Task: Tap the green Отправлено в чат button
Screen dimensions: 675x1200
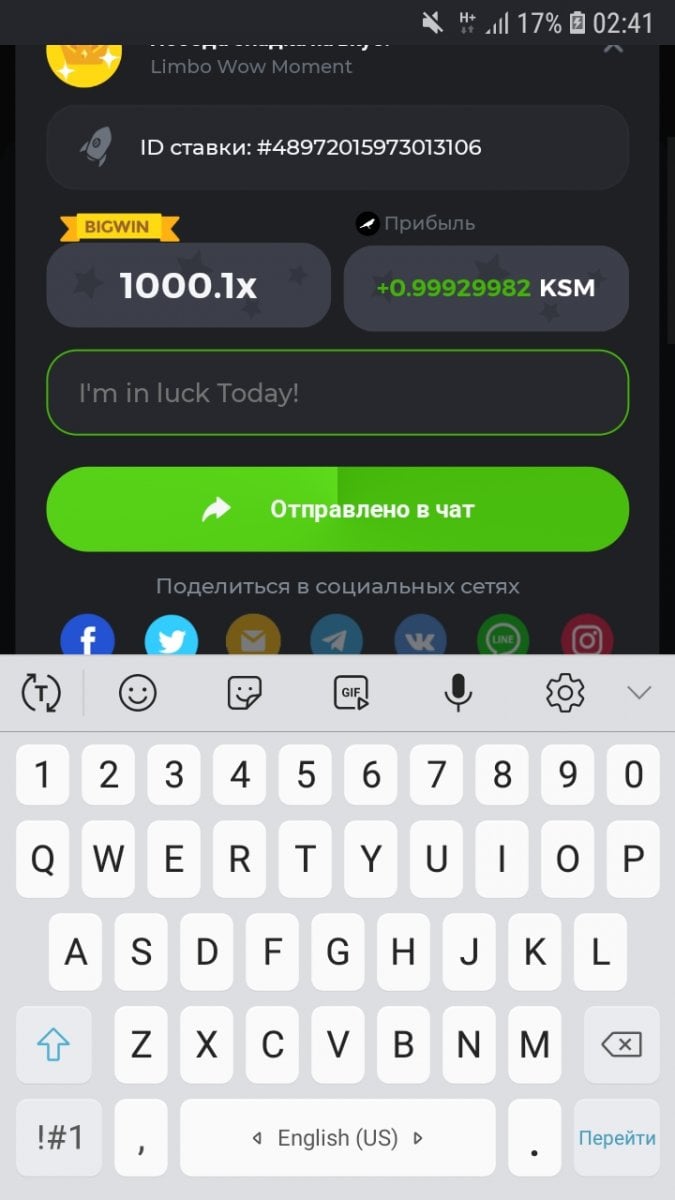Action: click(x=337, y=509)
